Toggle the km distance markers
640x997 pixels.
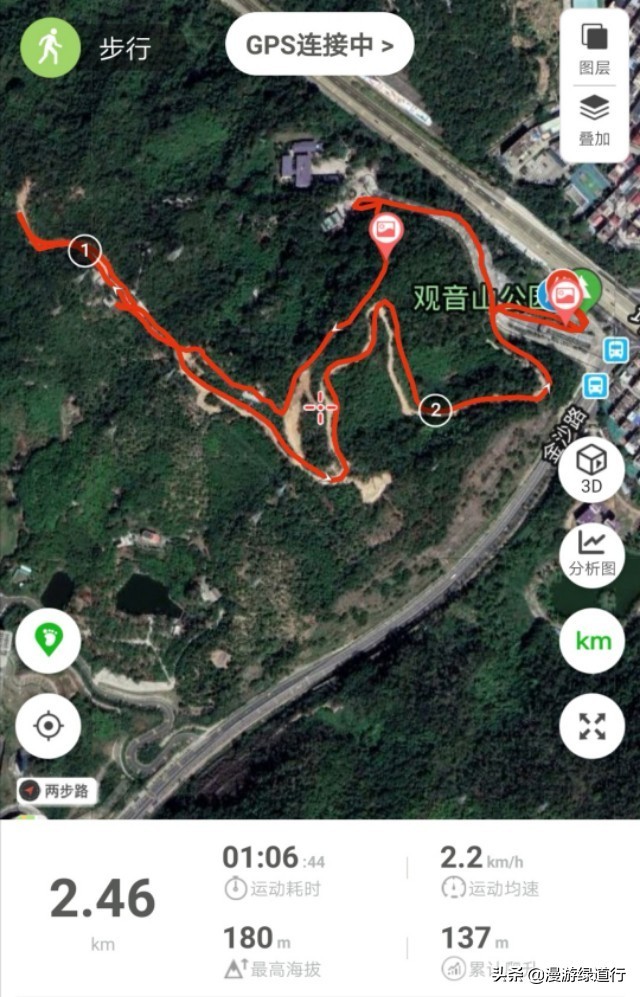(592, 641)
